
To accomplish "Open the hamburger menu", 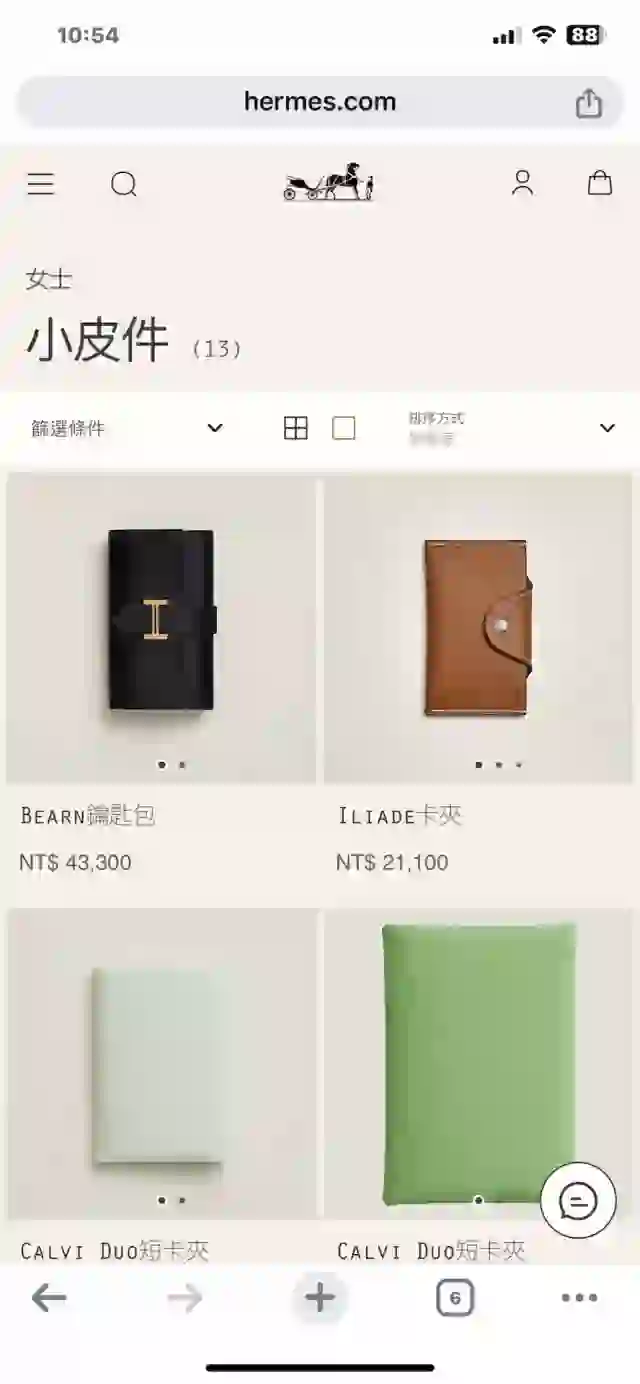I will pyautogui.click(x=41, y=184).
